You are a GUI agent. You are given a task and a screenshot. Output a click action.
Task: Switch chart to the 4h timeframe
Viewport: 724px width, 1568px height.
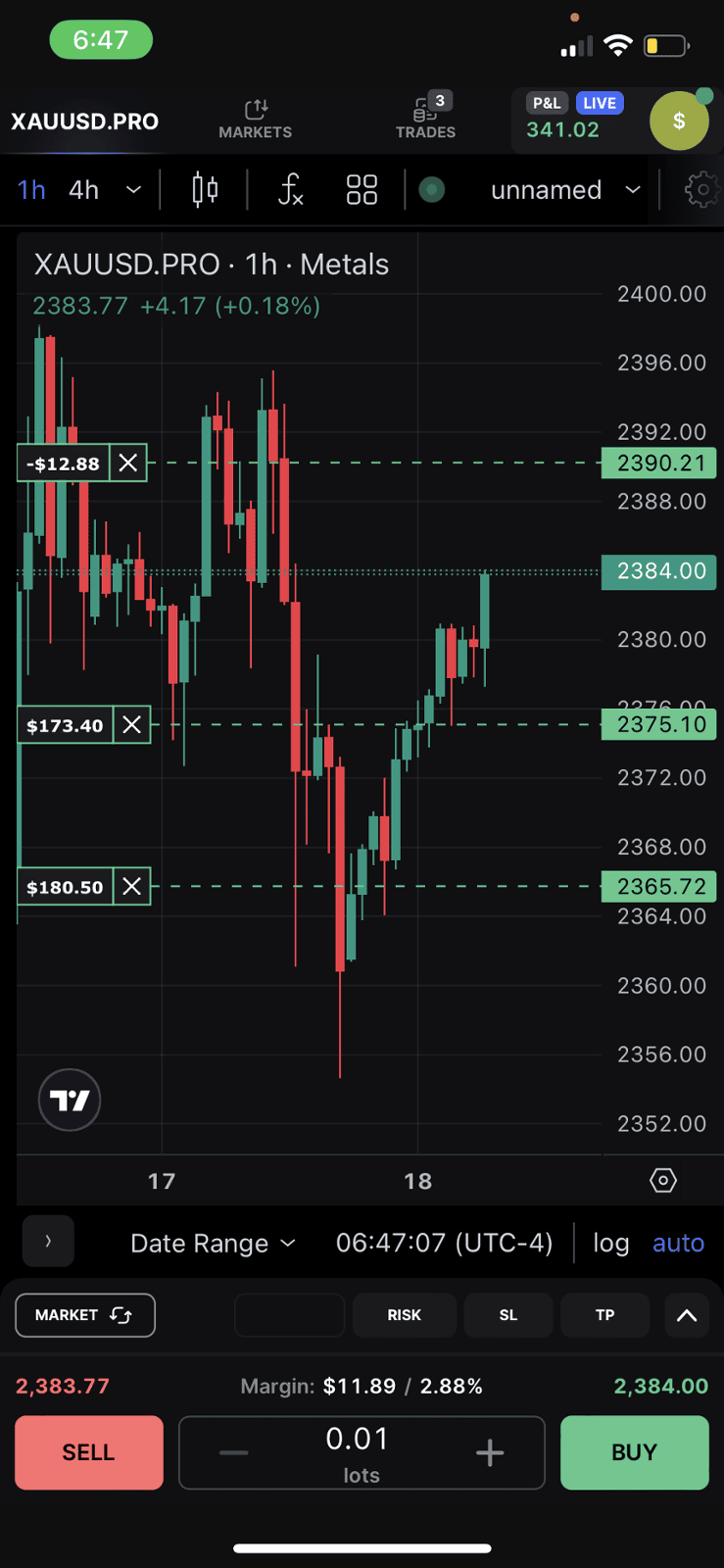84,190
